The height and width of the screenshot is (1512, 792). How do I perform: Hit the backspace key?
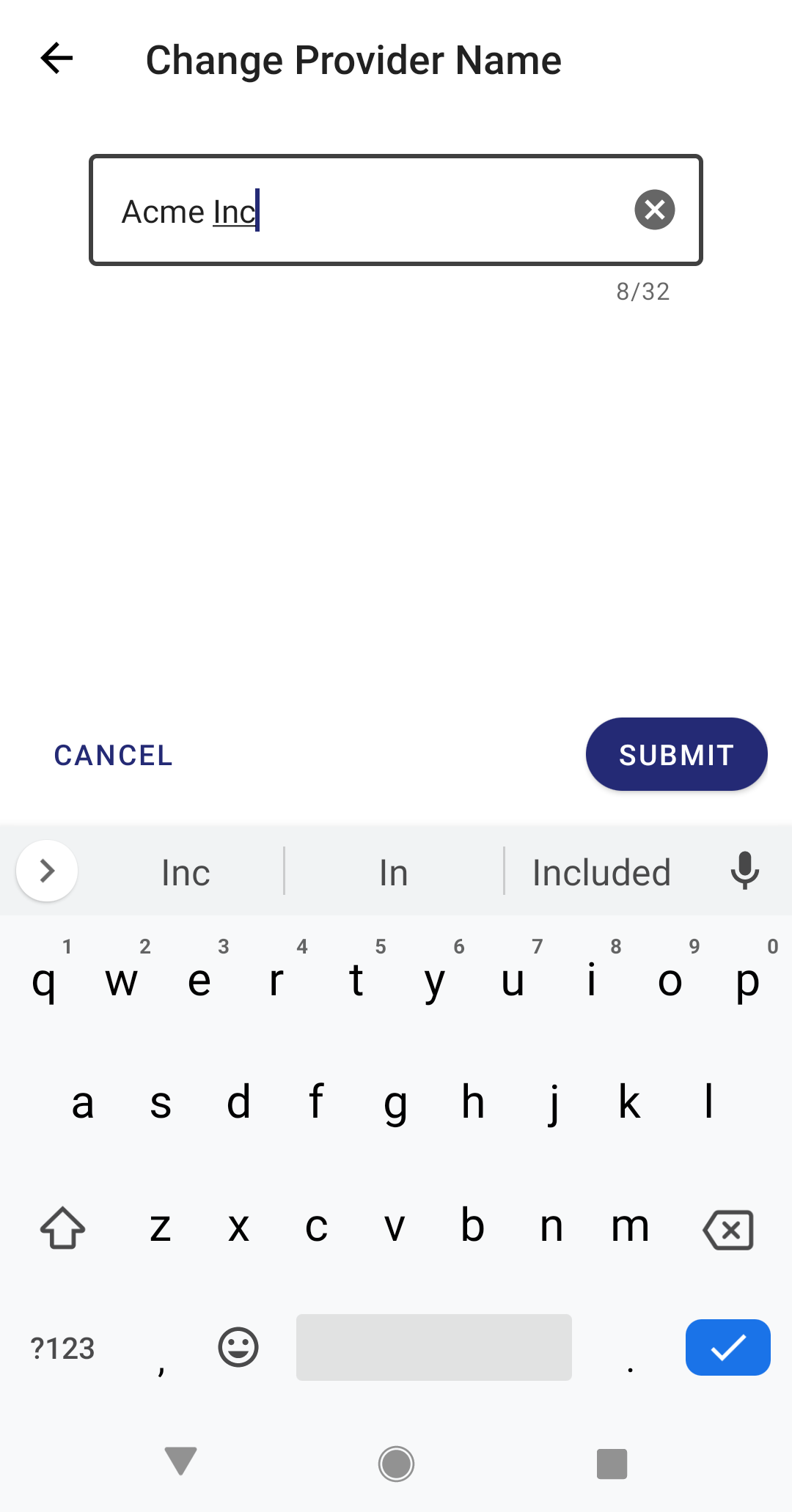pyautogui.click(x=728, y=1229)
